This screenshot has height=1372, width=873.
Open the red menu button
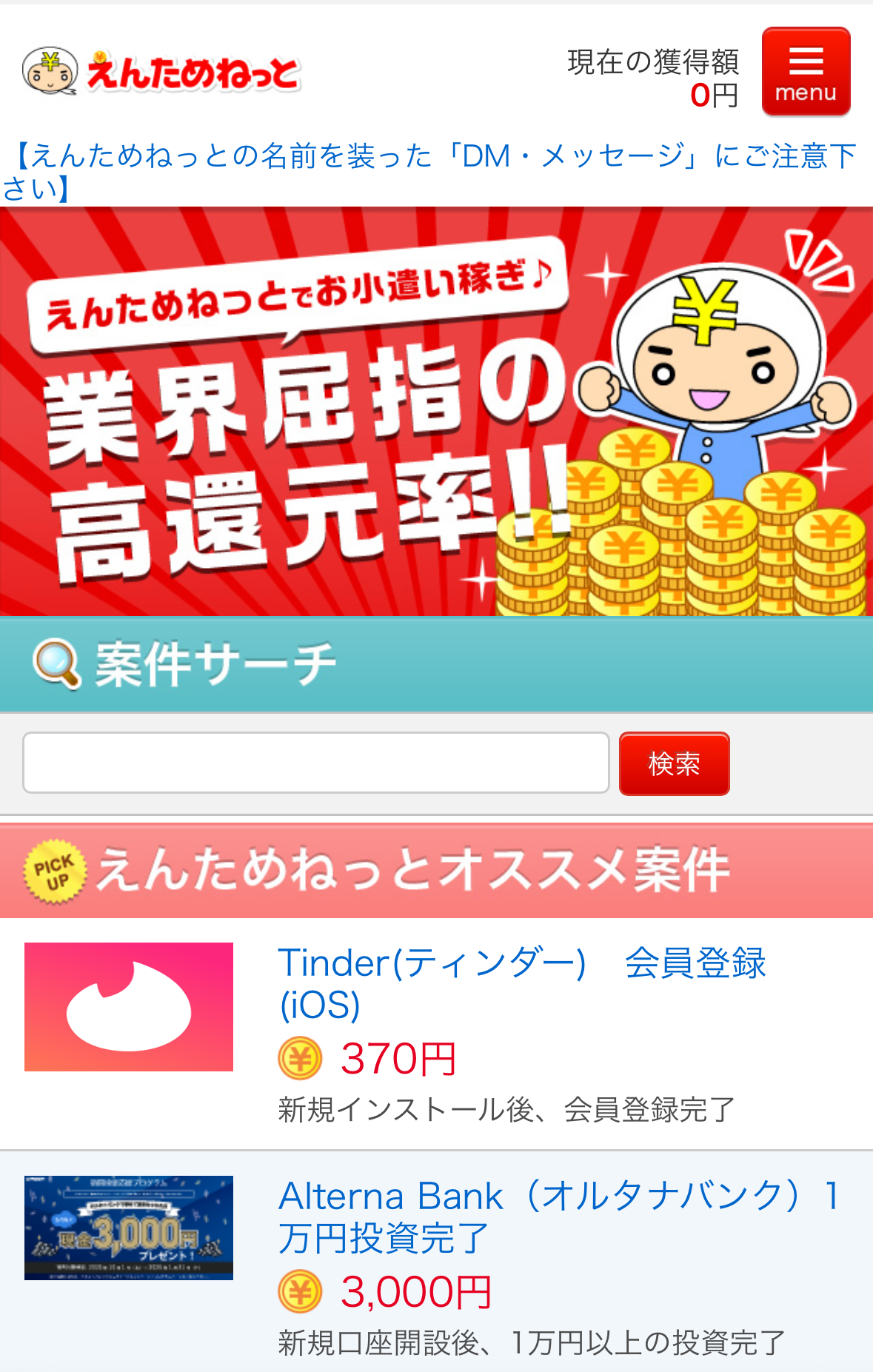806,72
